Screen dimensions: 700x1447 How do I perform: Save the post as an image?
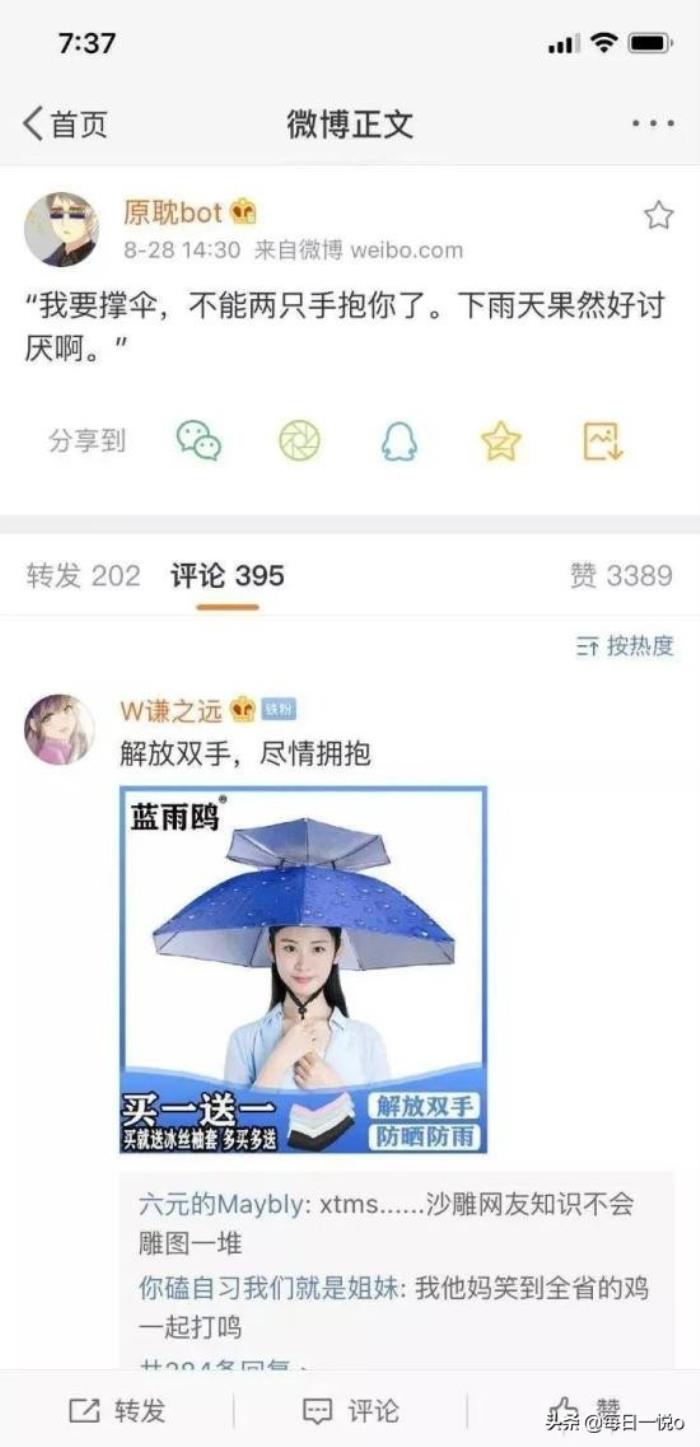[603, 440]
